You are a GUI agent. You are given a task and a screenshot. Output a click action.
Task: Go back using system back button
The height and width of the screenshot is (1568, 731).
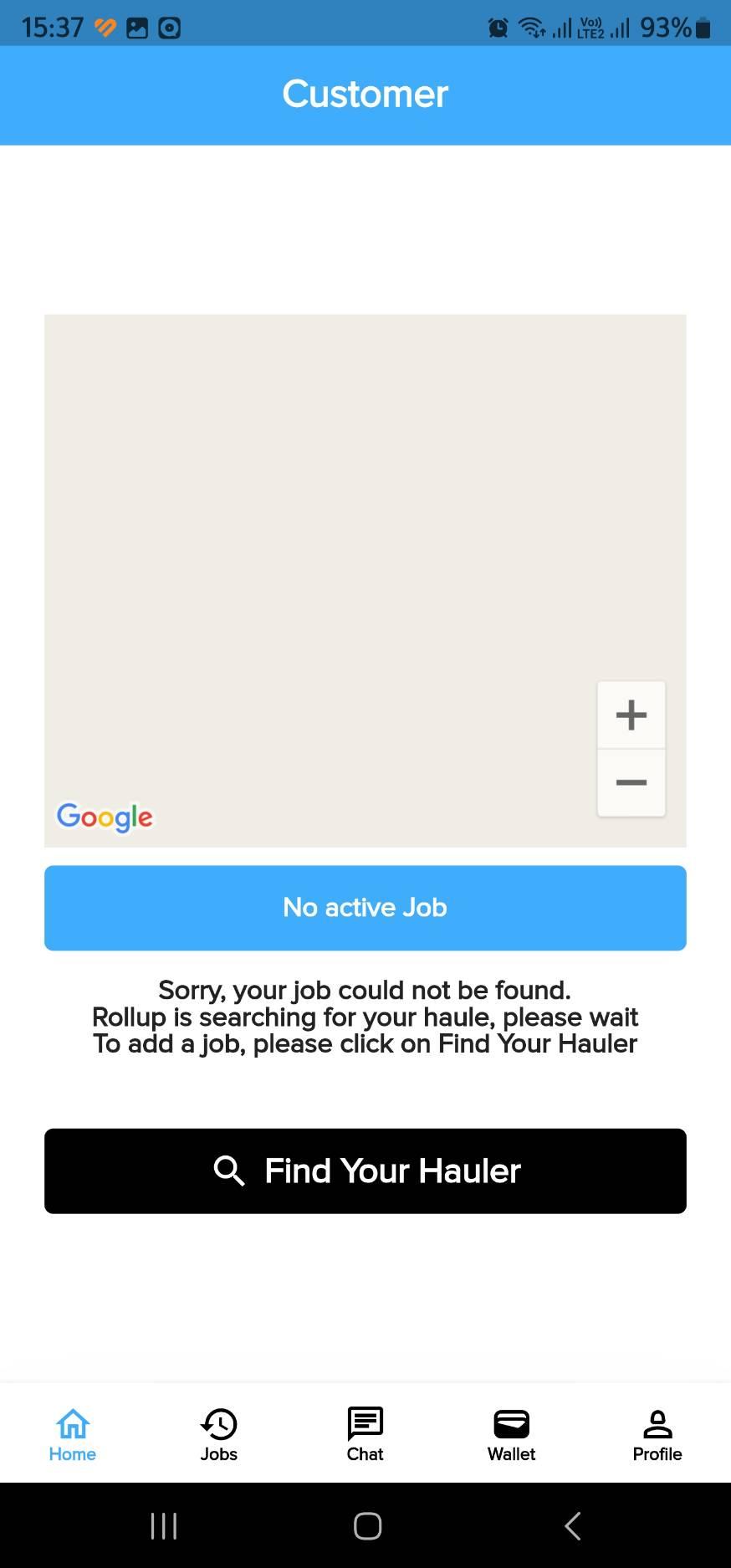[573, 1526]
